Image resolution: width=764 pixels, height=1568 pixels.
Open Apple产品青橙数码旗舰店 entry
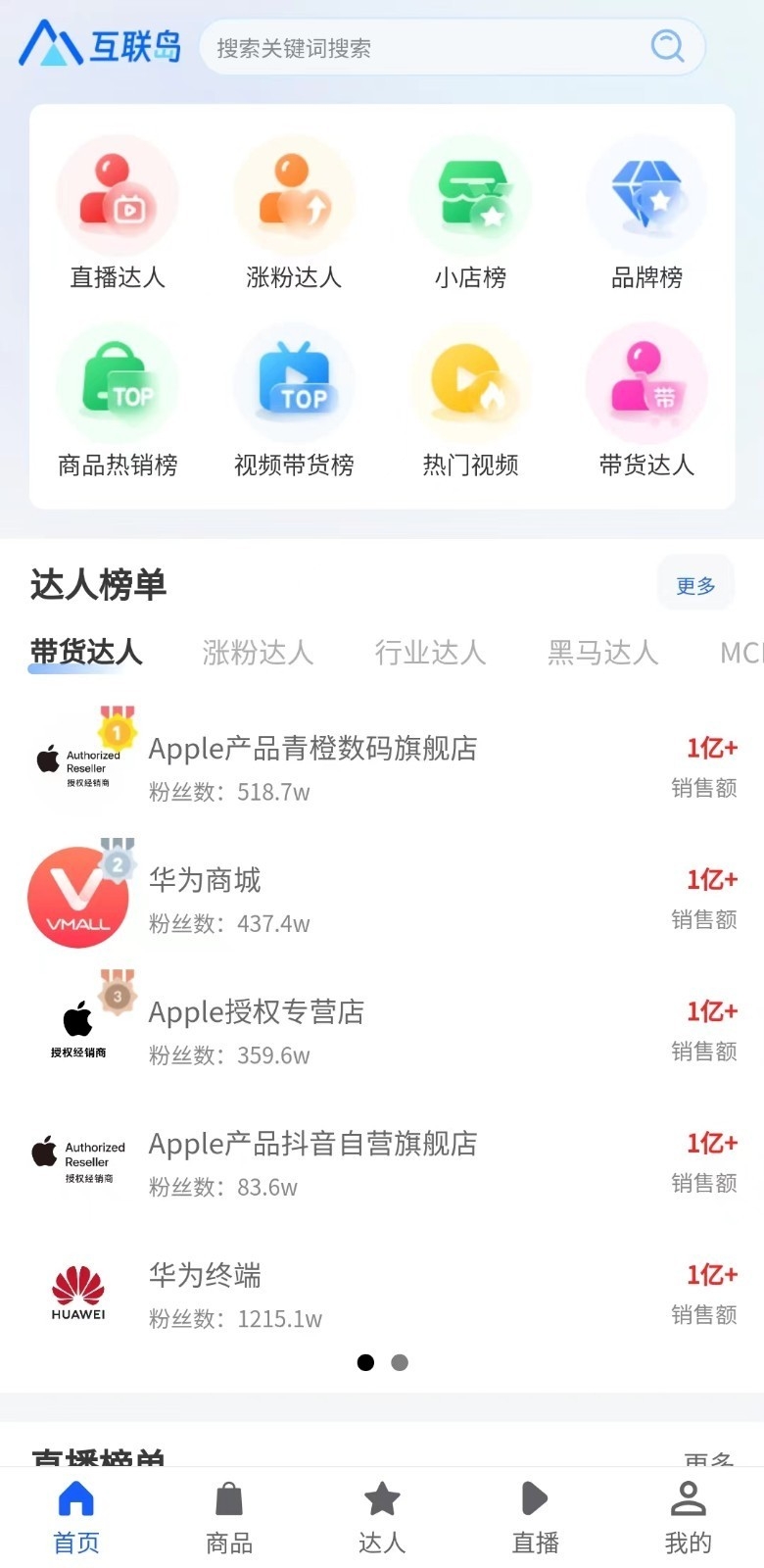pos(382,767)
